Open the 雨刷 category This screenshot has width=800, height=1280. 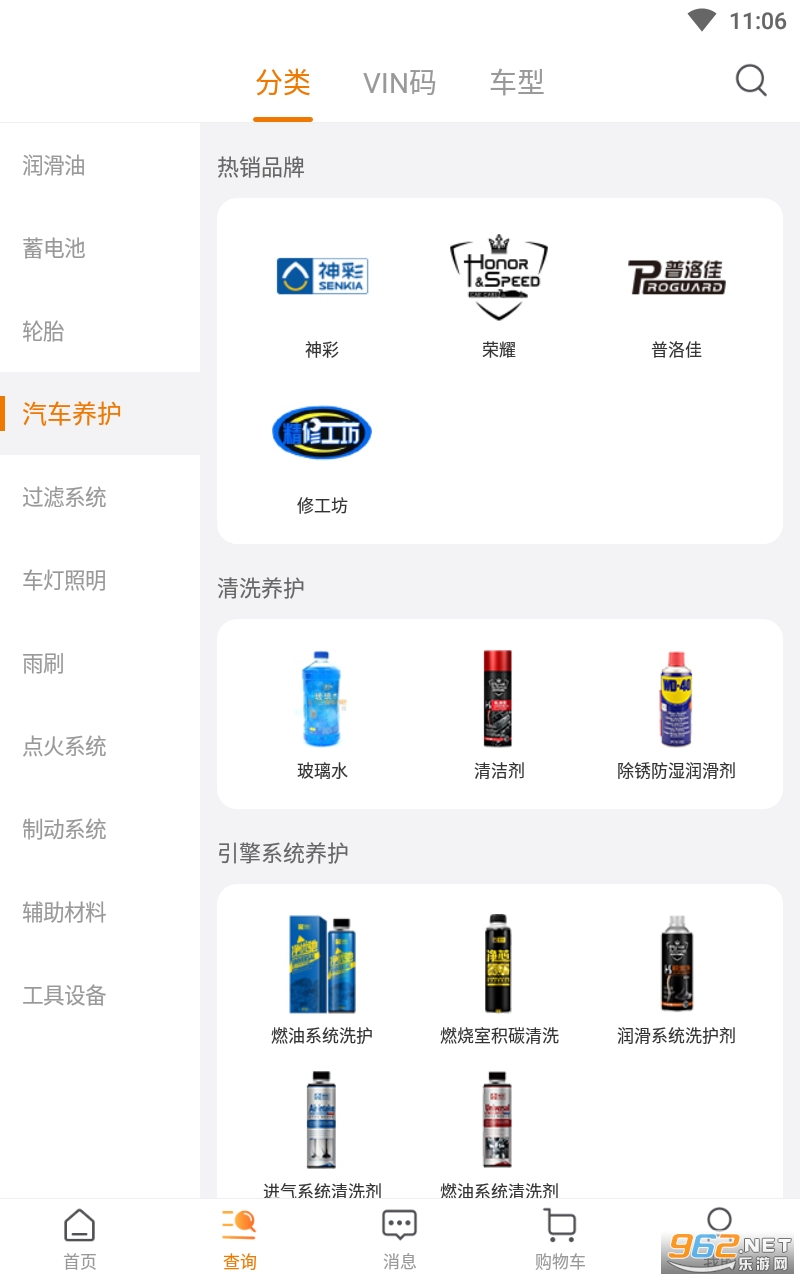tap(44, 664)
